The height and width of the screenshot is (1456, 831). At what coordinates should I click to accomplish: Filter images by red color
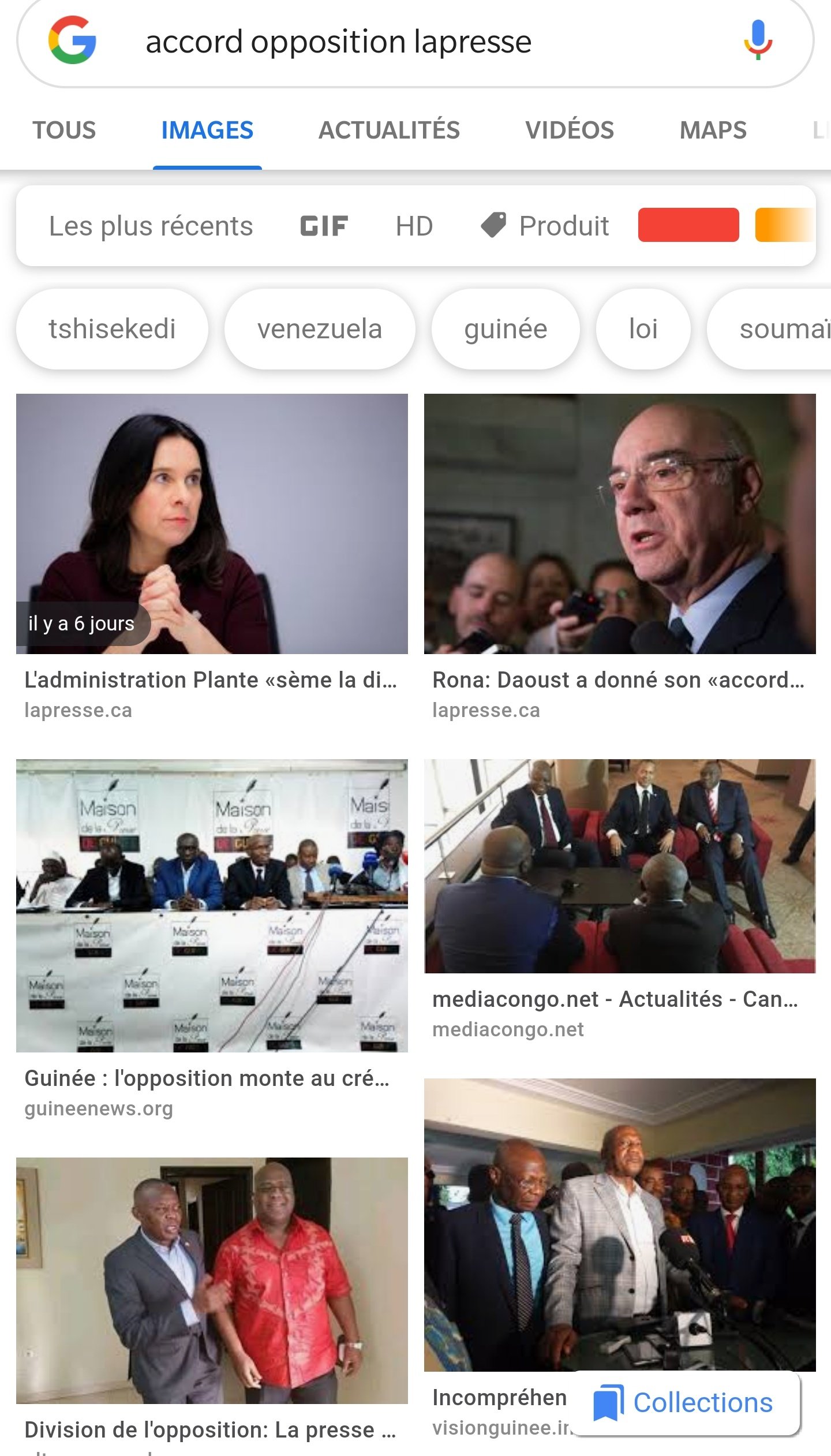click(688, 225)
